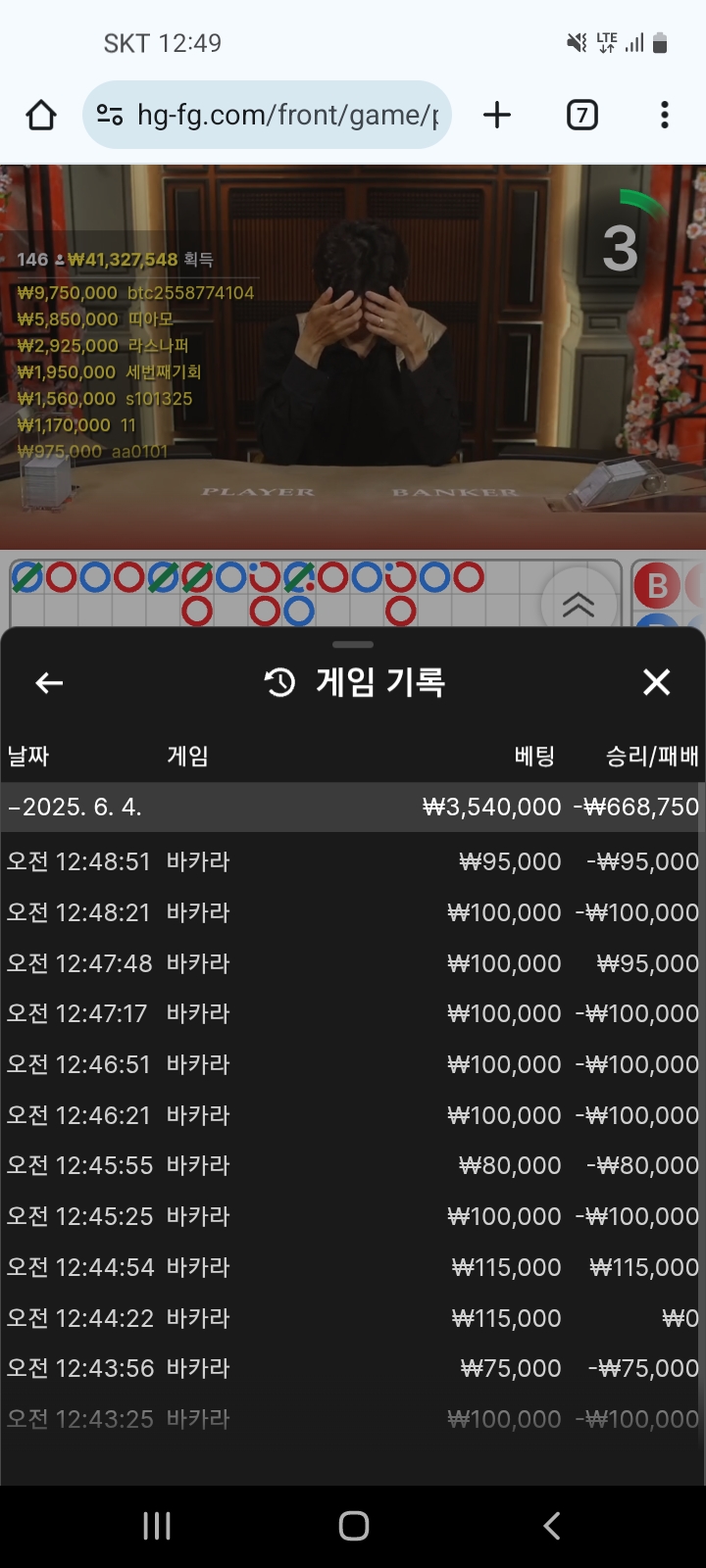Open the tab switcher showing 7

pyautogui.click(x=582, y=115)
